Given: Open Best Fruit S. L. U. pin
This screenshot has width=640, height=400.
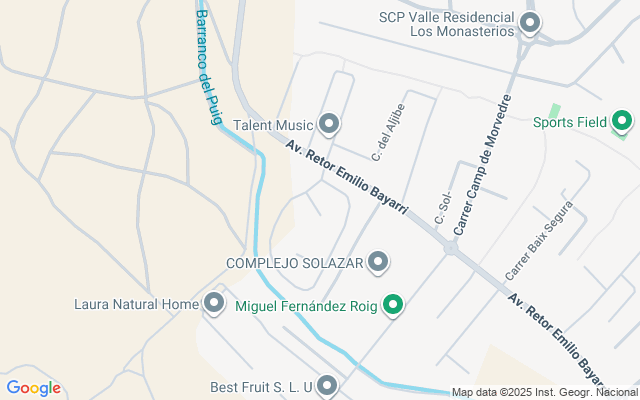Looking at the screenshot, I should click(x=327, y=385).
